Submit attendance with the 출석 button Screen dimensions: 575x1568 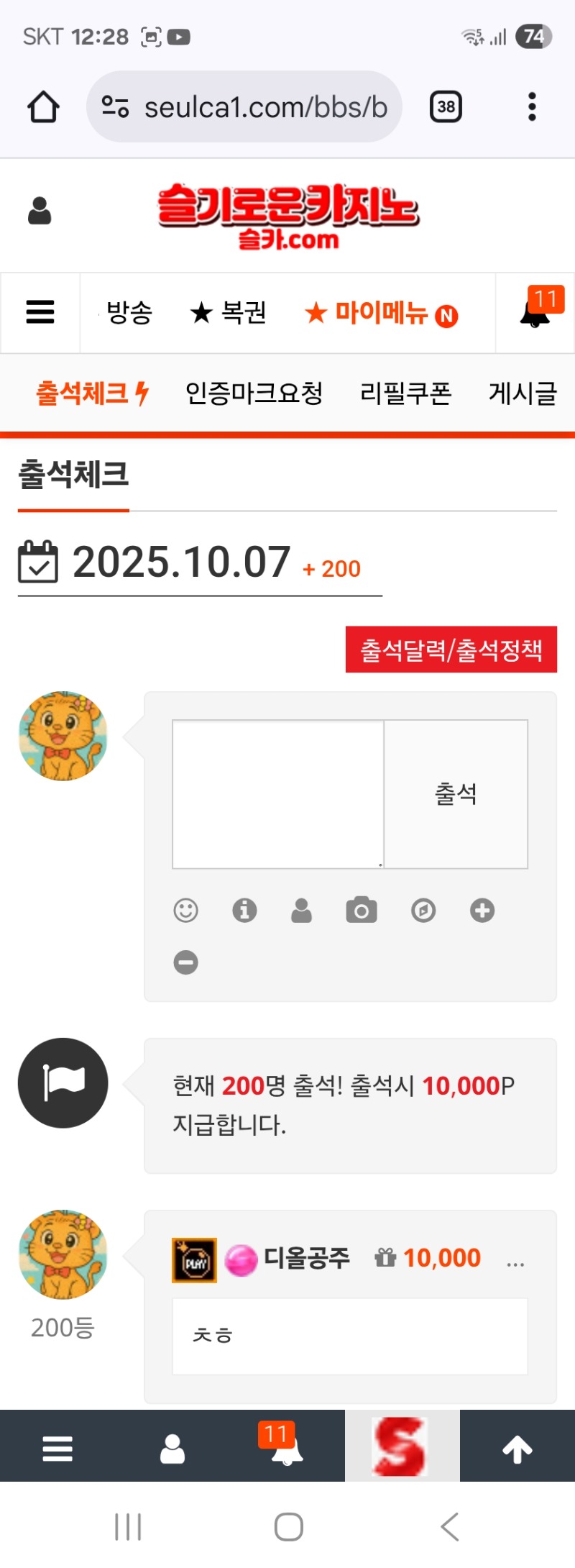pos(456,794)
